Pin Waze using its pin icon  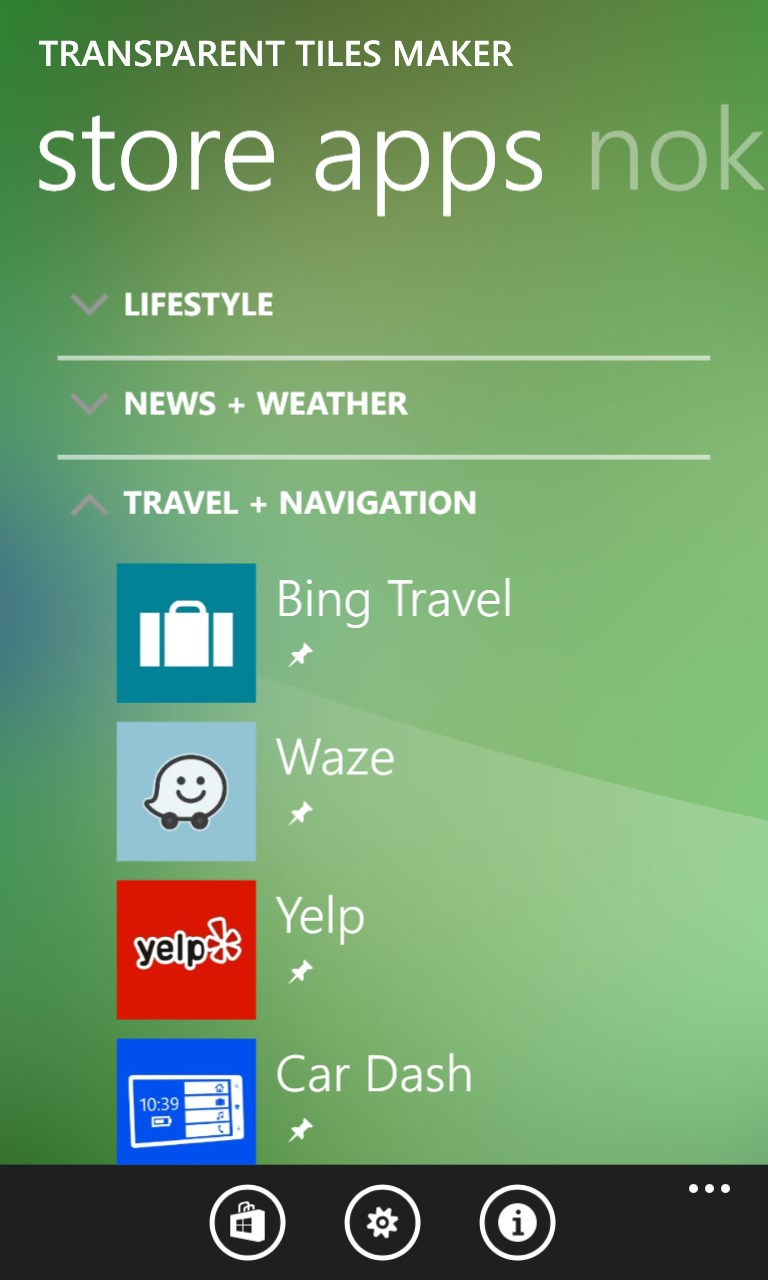click(298, 815)
